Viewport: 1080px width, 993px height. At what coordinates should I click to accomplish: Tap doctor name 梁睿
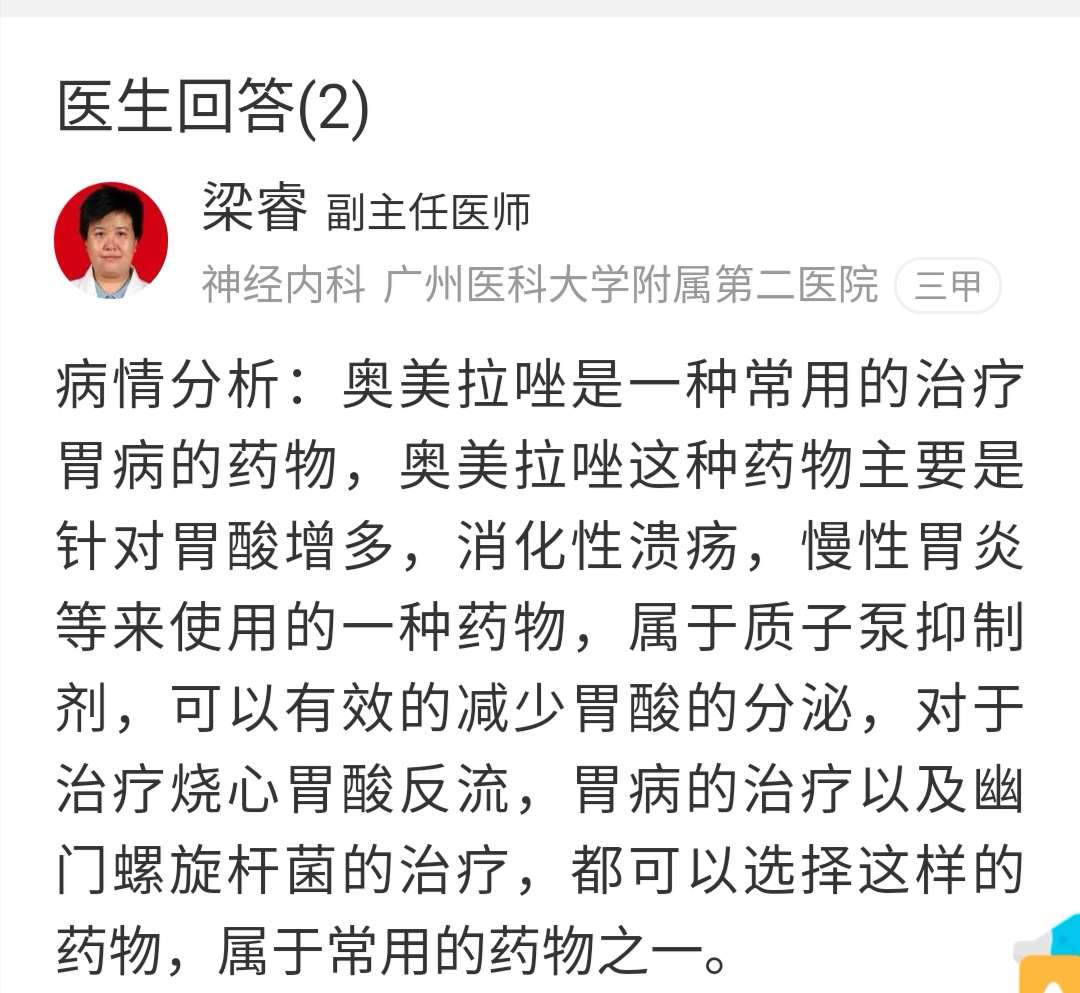coord(254,208)
